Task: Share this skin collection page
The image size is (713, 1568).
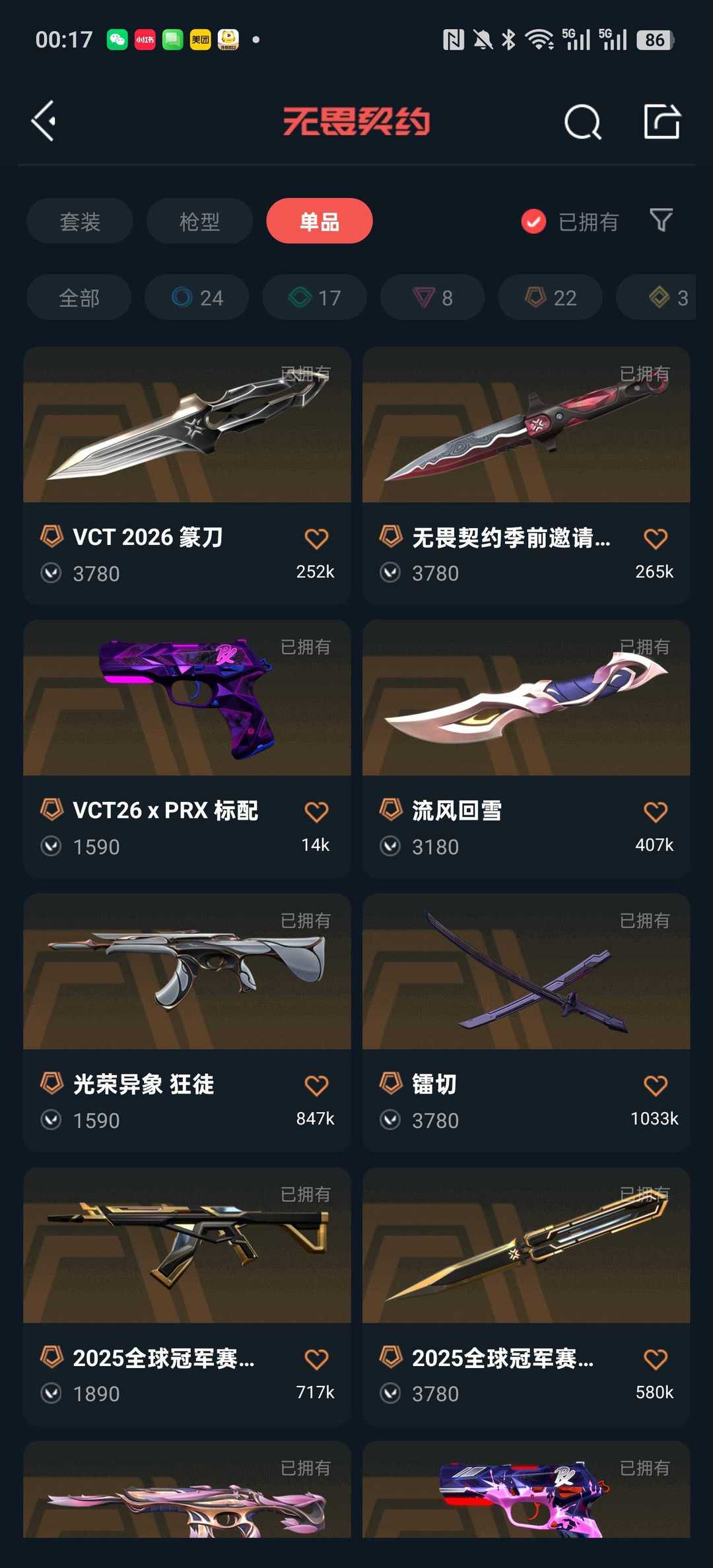Action: point(662,121)
